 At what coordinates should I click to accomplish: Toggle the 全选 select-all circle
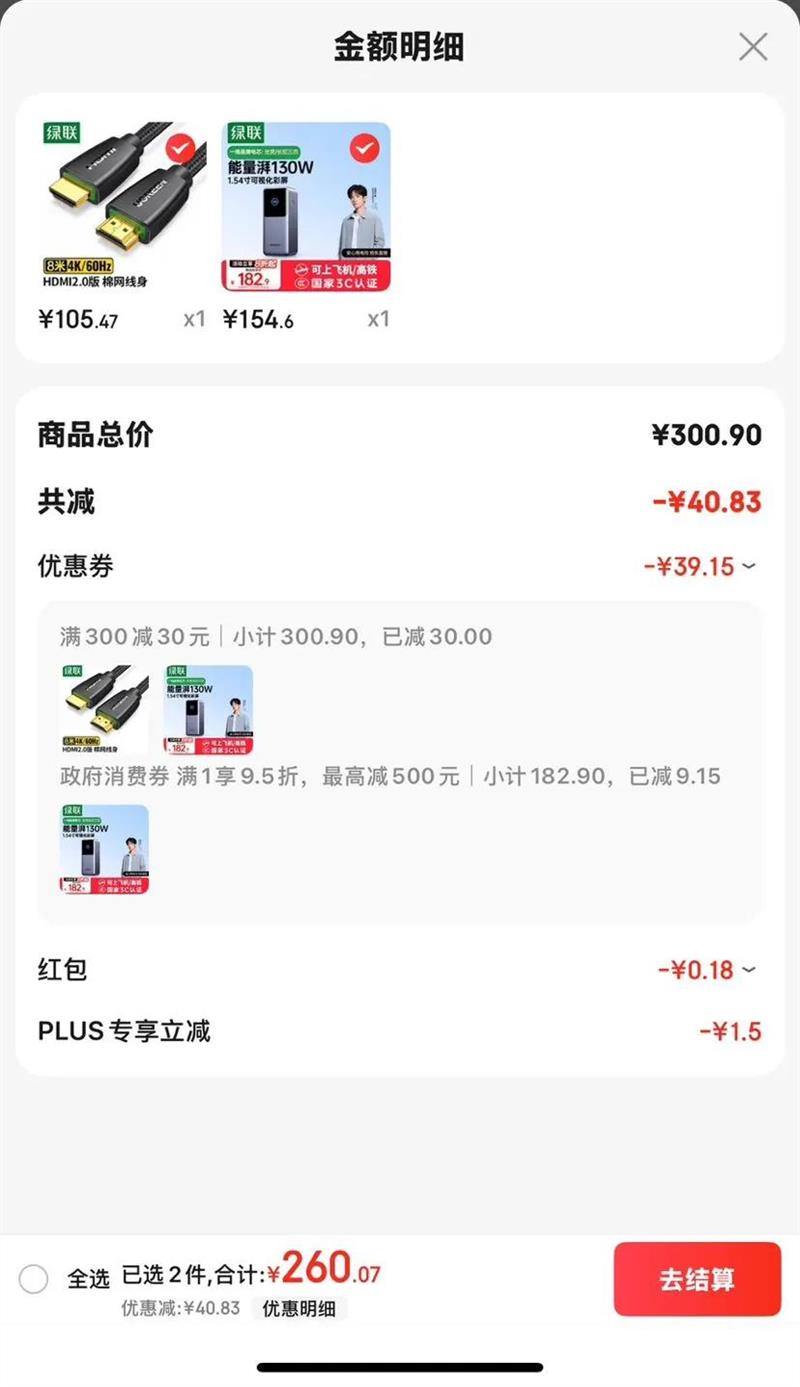pyautogui.click(x=34, y=1279)
